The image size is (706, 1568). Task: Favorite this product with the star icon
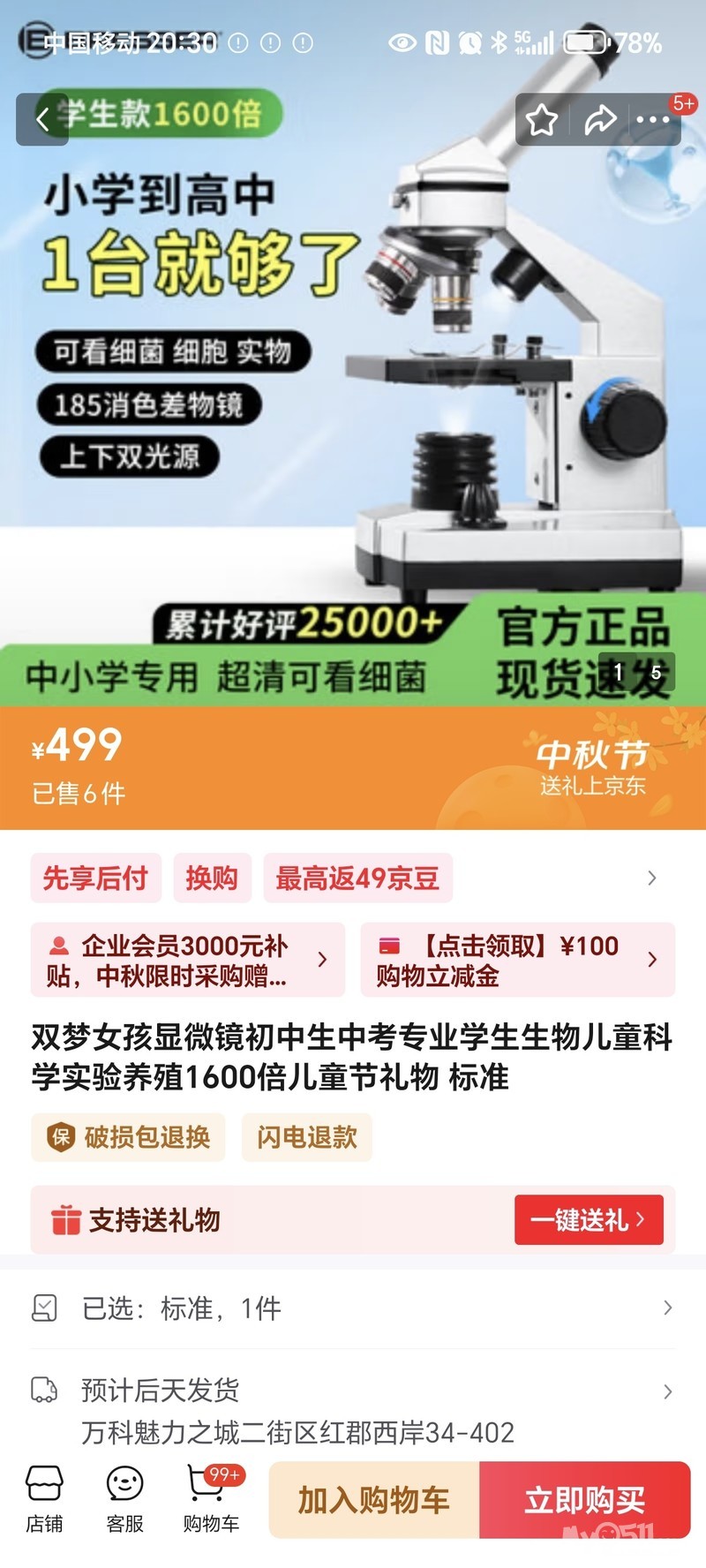tap(542, 120)
